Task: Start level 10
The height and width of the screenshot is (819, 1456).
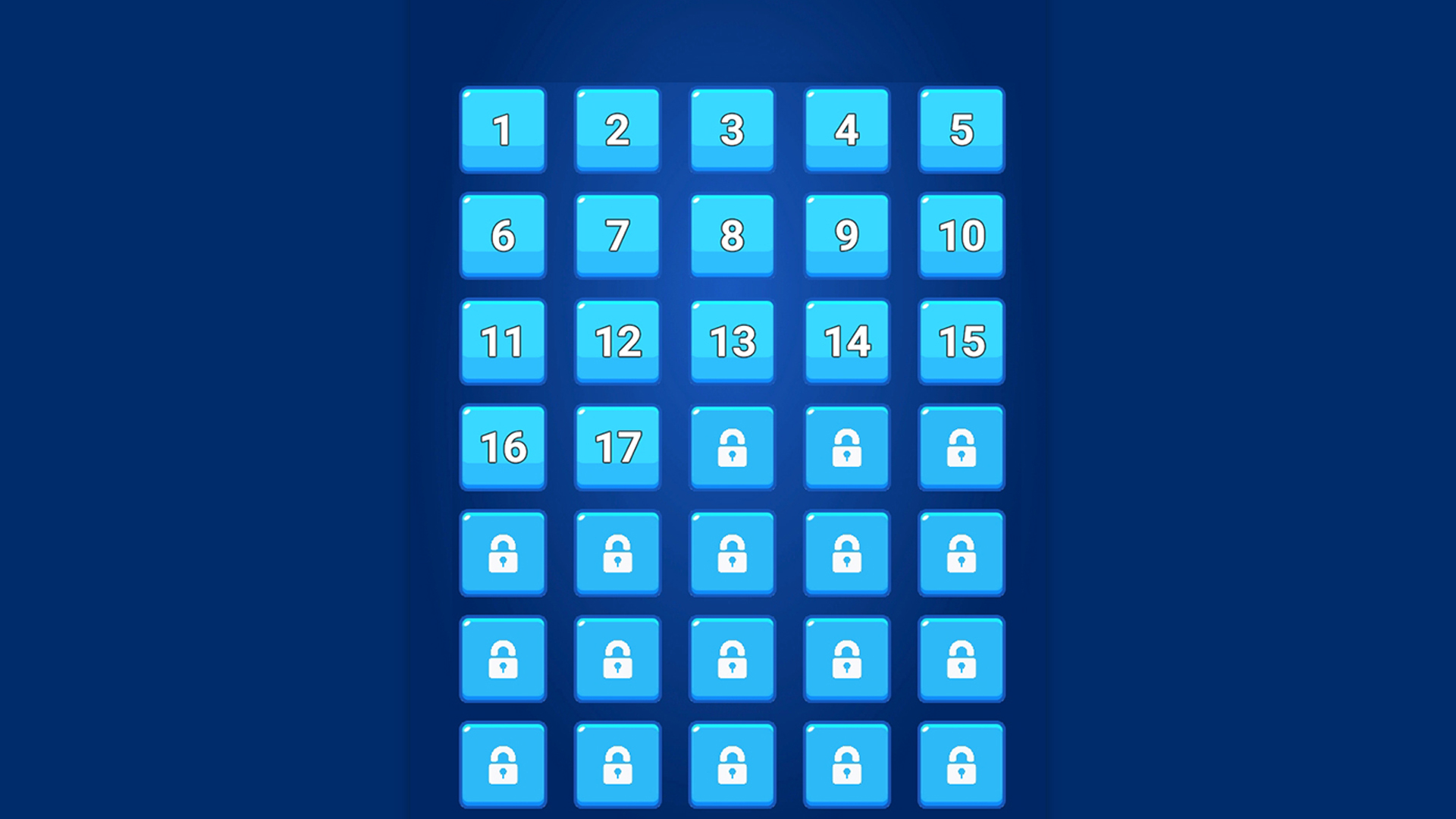Action: [961, 235]
